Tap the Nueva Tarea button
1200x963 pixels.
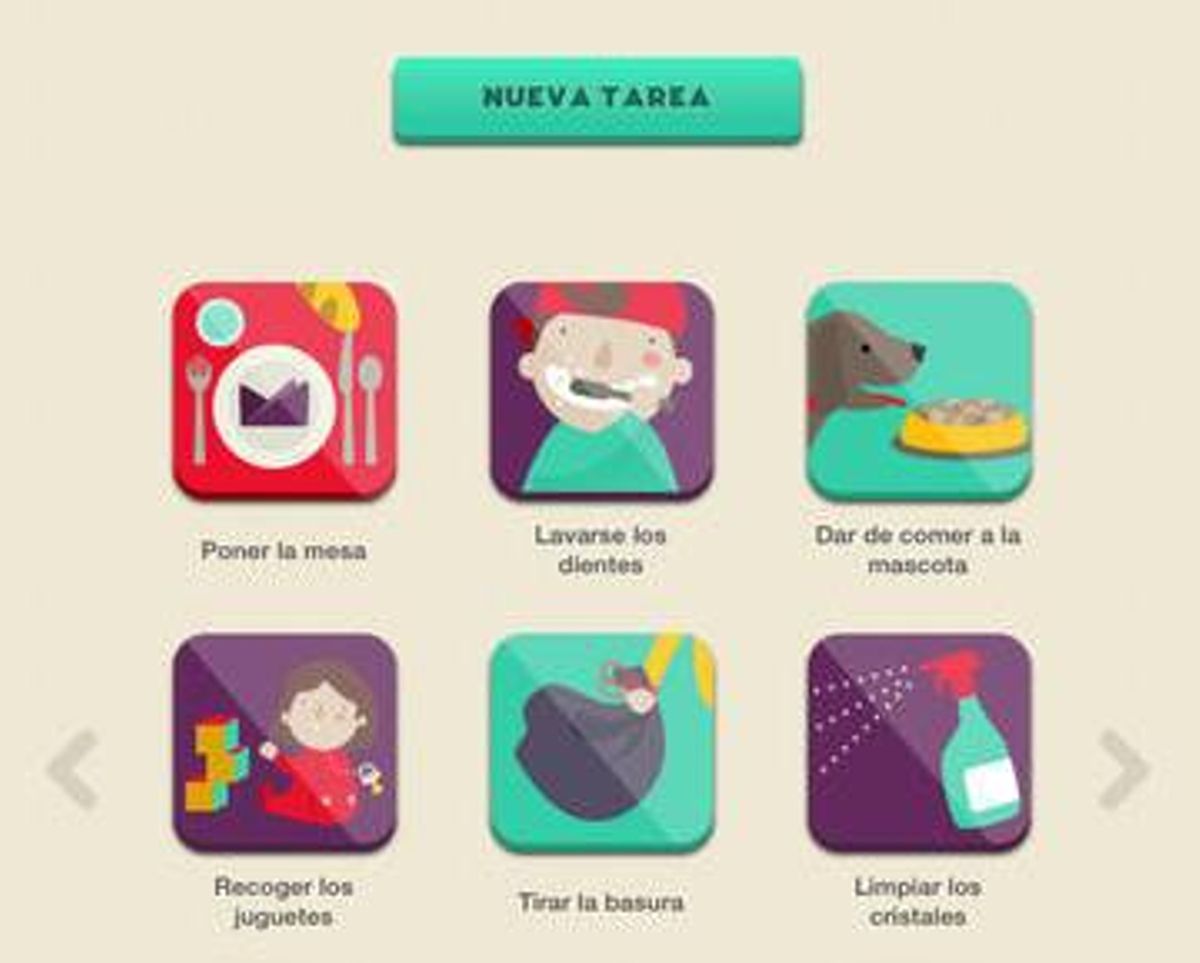click(597, 99)
